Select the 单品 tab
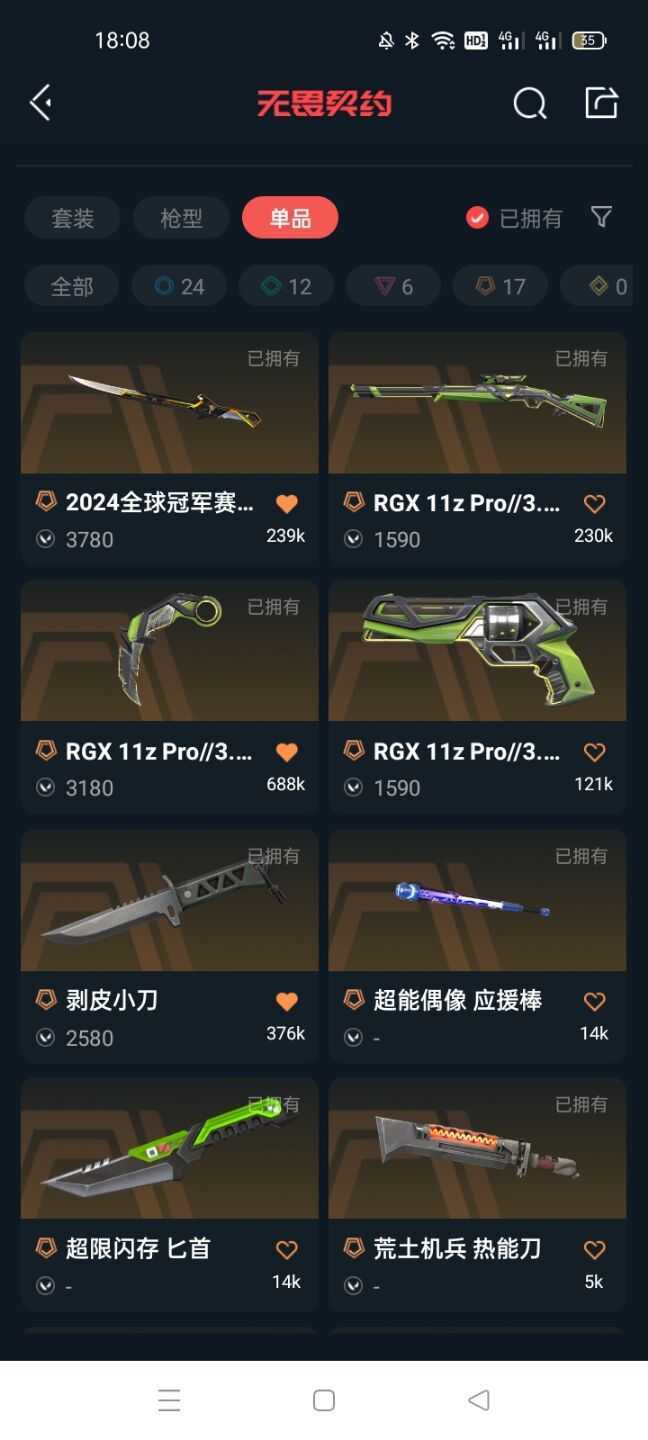Screen dimensions: 648x1440 coord(290,218)
